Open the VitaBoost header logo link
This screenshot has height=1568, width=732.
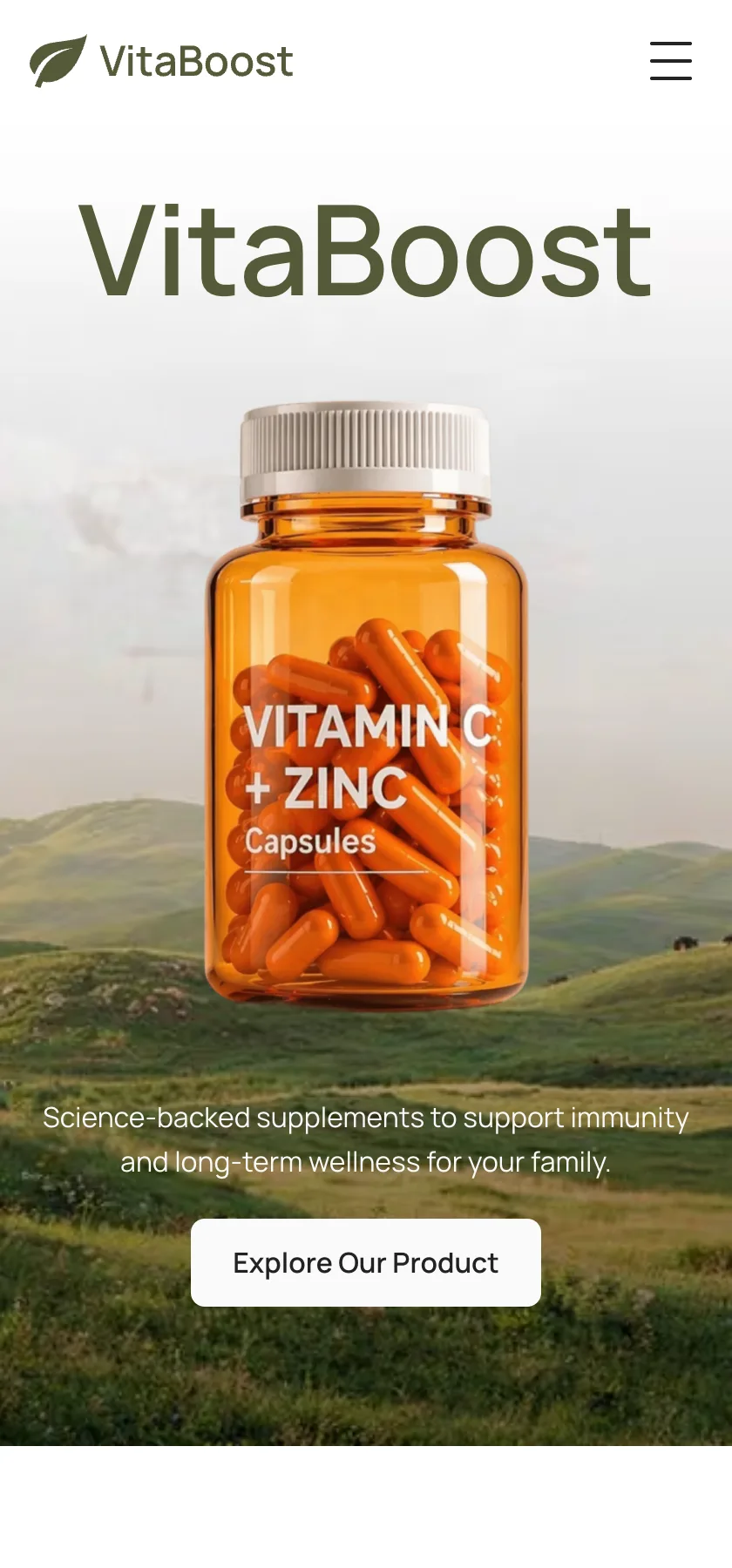[162, 61]
